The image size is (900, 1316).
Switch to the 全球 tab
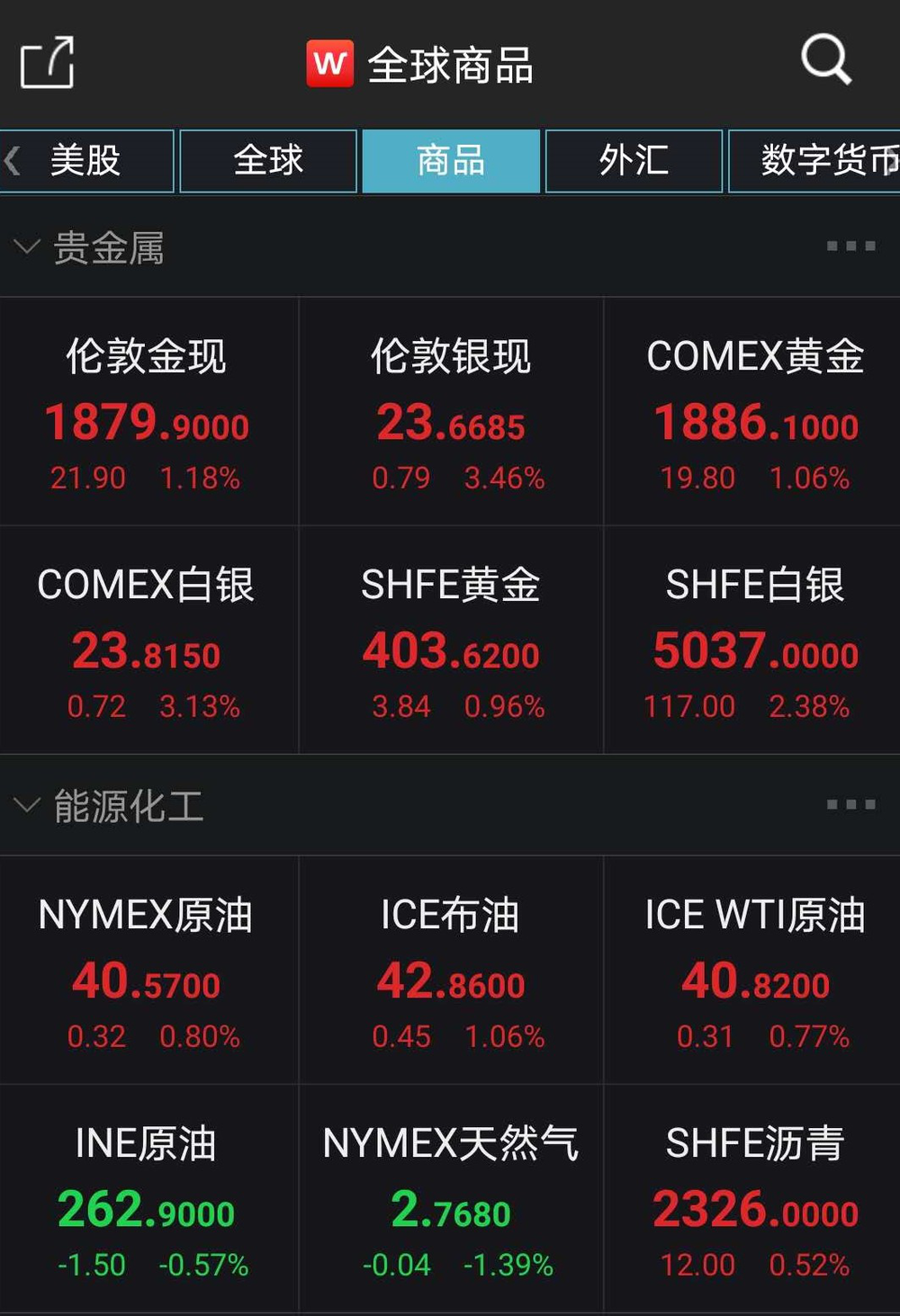[x=268, y=161]
